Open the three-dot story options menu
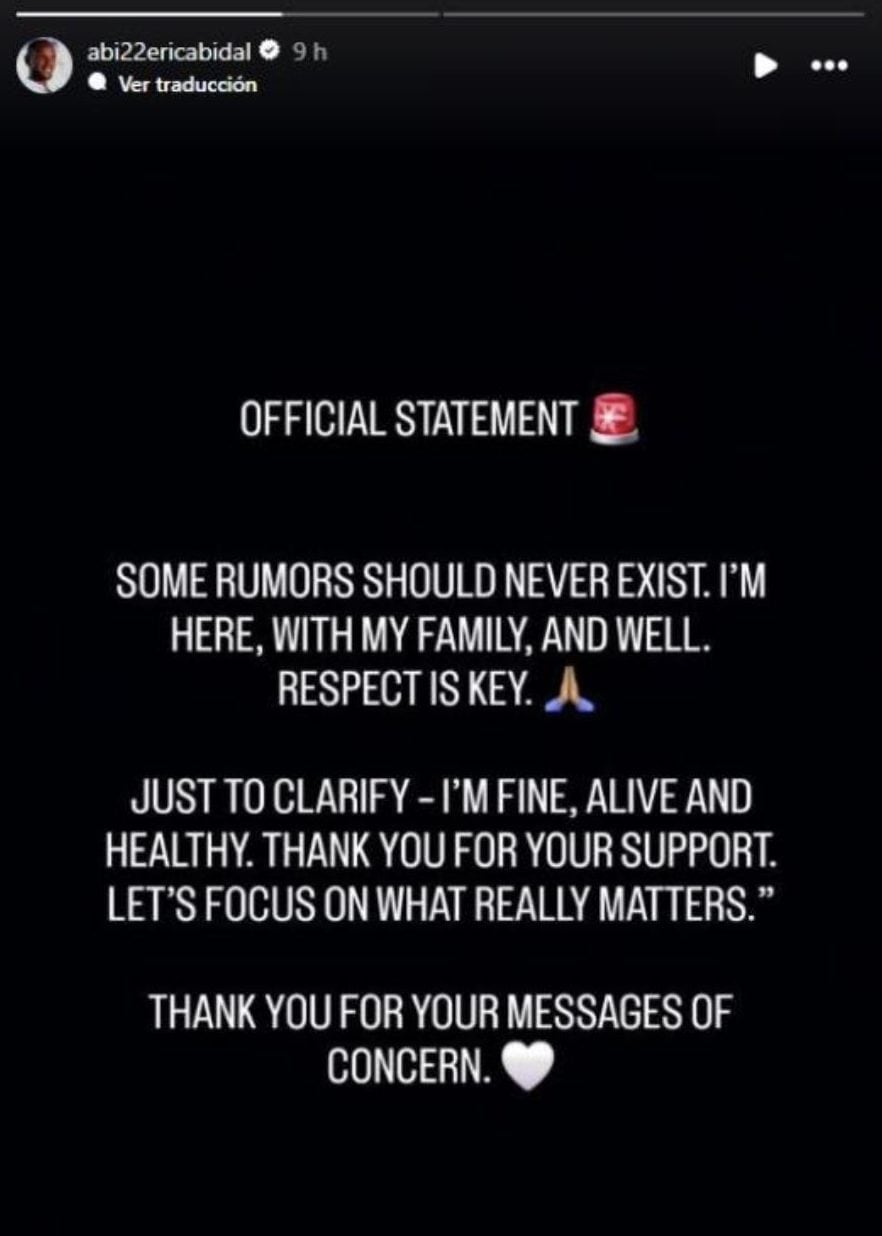 [x=830, y=66]
